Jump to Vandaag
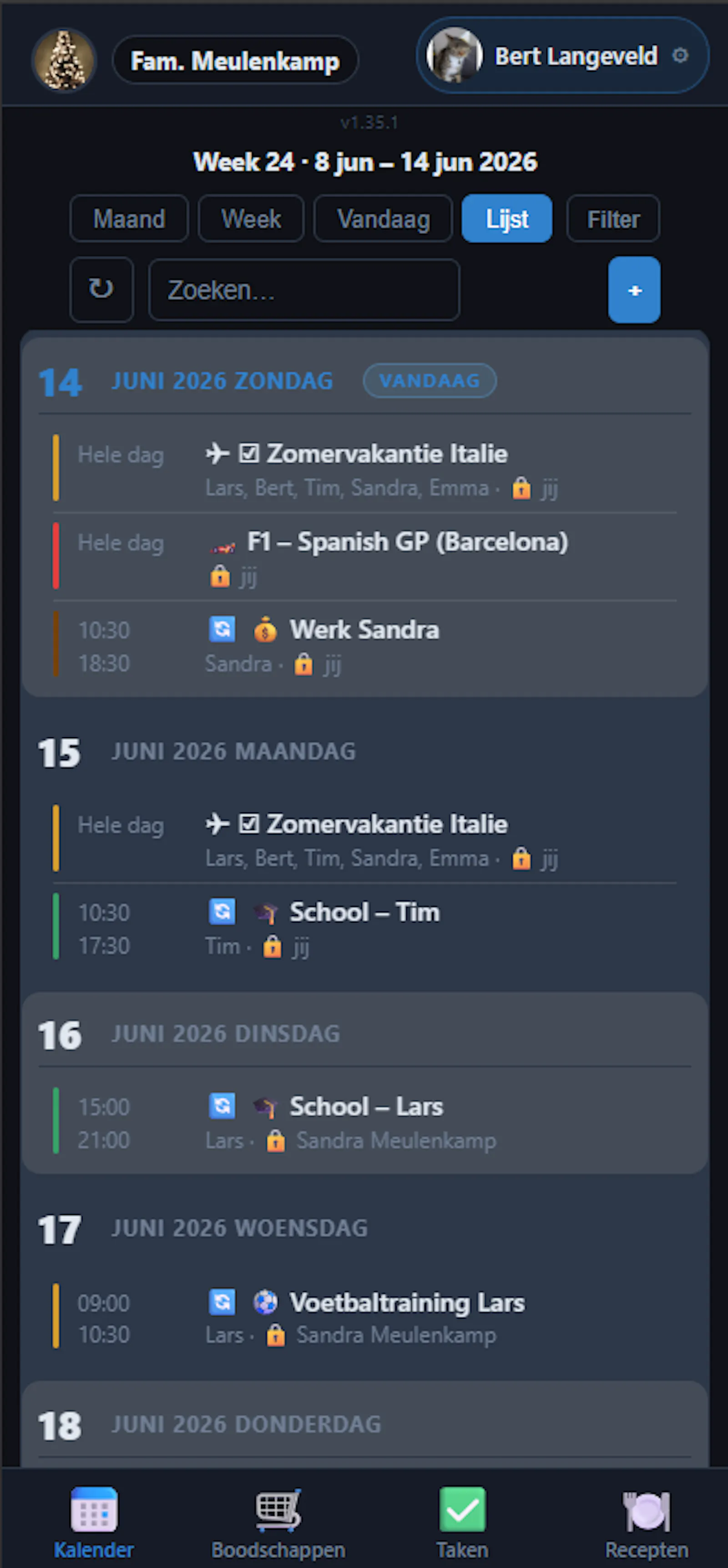The image size is (728, 1568). pos(383,218)
